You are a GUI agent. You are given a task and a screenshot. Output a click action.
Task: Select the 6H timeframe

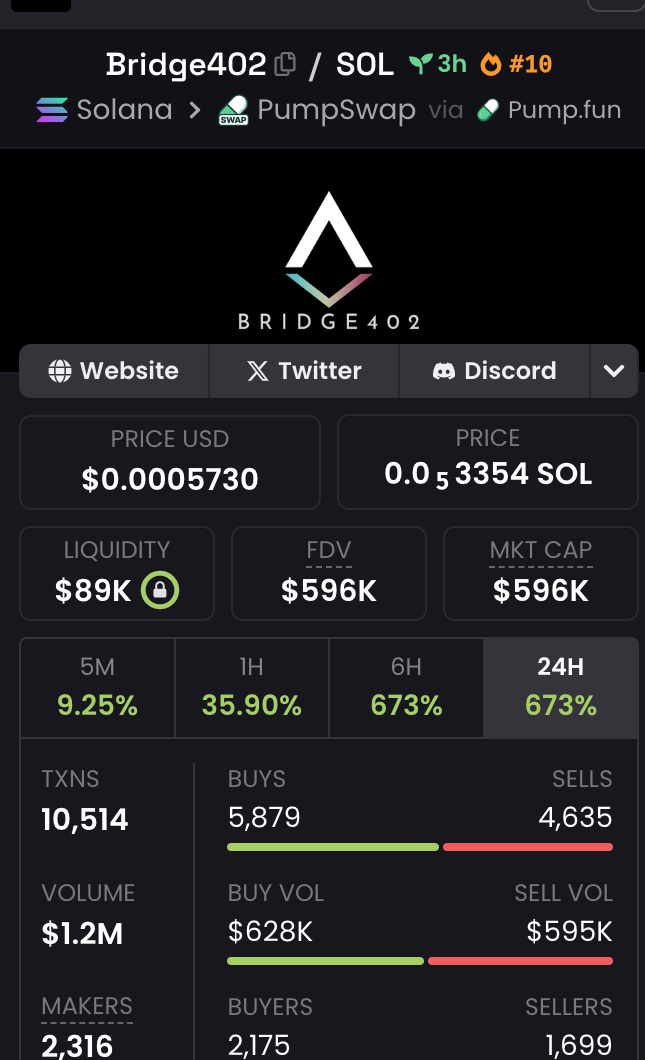coord(406,688)
